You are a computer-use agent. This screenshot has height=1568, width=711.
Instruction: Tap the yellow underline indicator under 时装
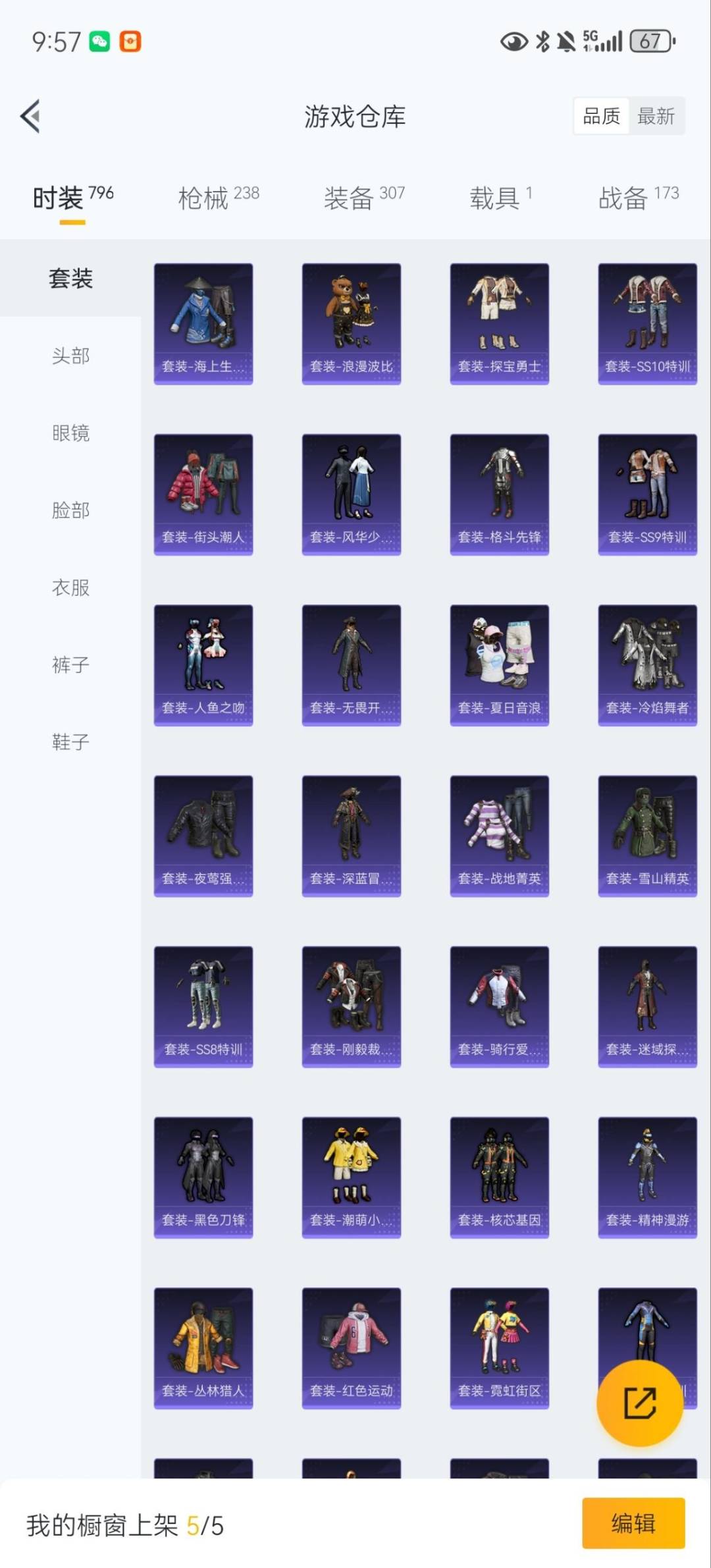[71, 223]
